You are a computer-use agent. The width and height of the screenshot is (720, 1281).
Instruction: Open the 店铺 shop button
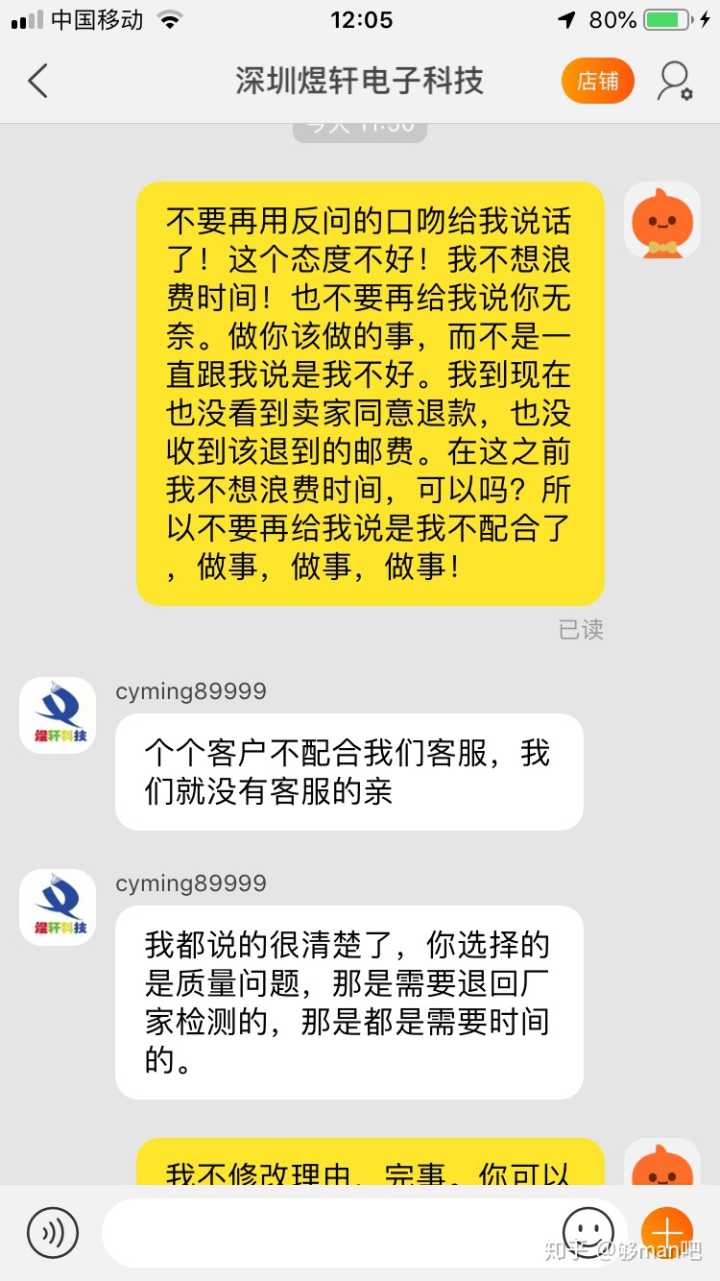(x=597, y=81)
